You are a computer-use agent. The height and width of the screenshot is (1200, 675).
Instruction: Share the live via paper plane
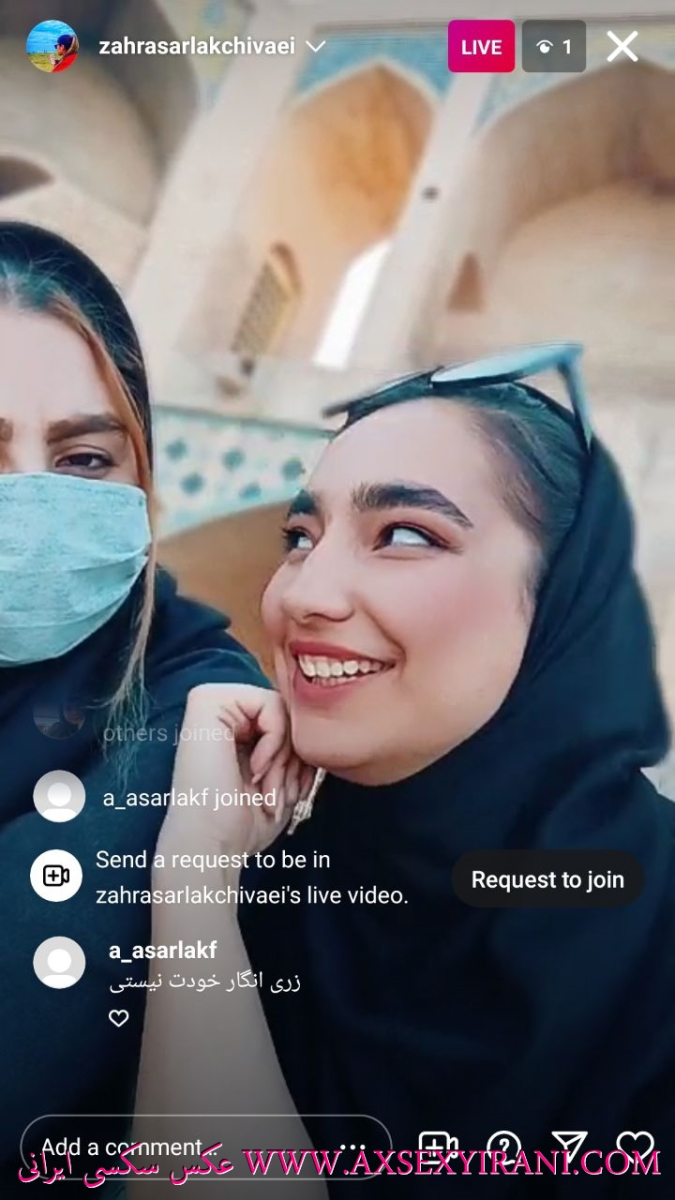tap(569, 1148)
